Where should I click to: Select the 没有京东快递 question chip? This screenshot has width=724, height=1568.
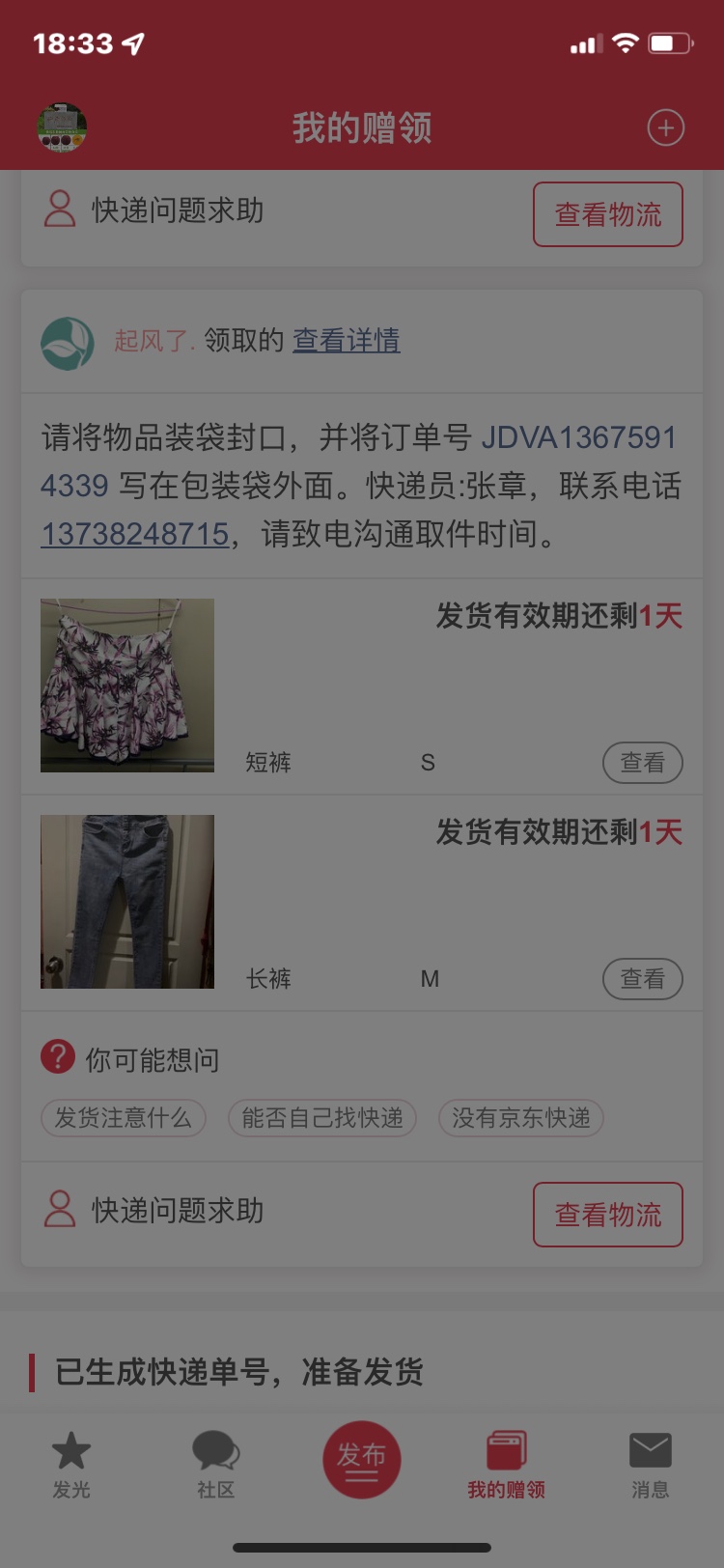pyautogui.click(x=520, y=1118)
